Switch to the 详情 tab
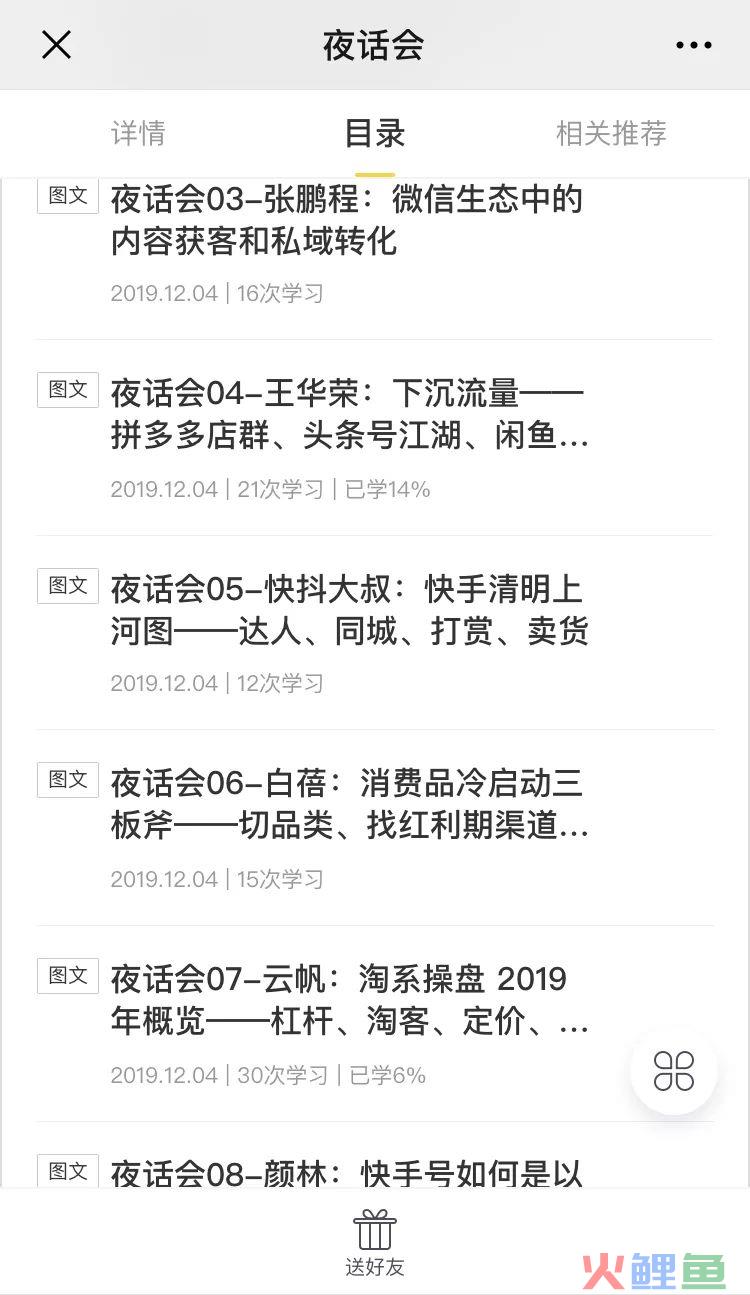 point(138,133)
